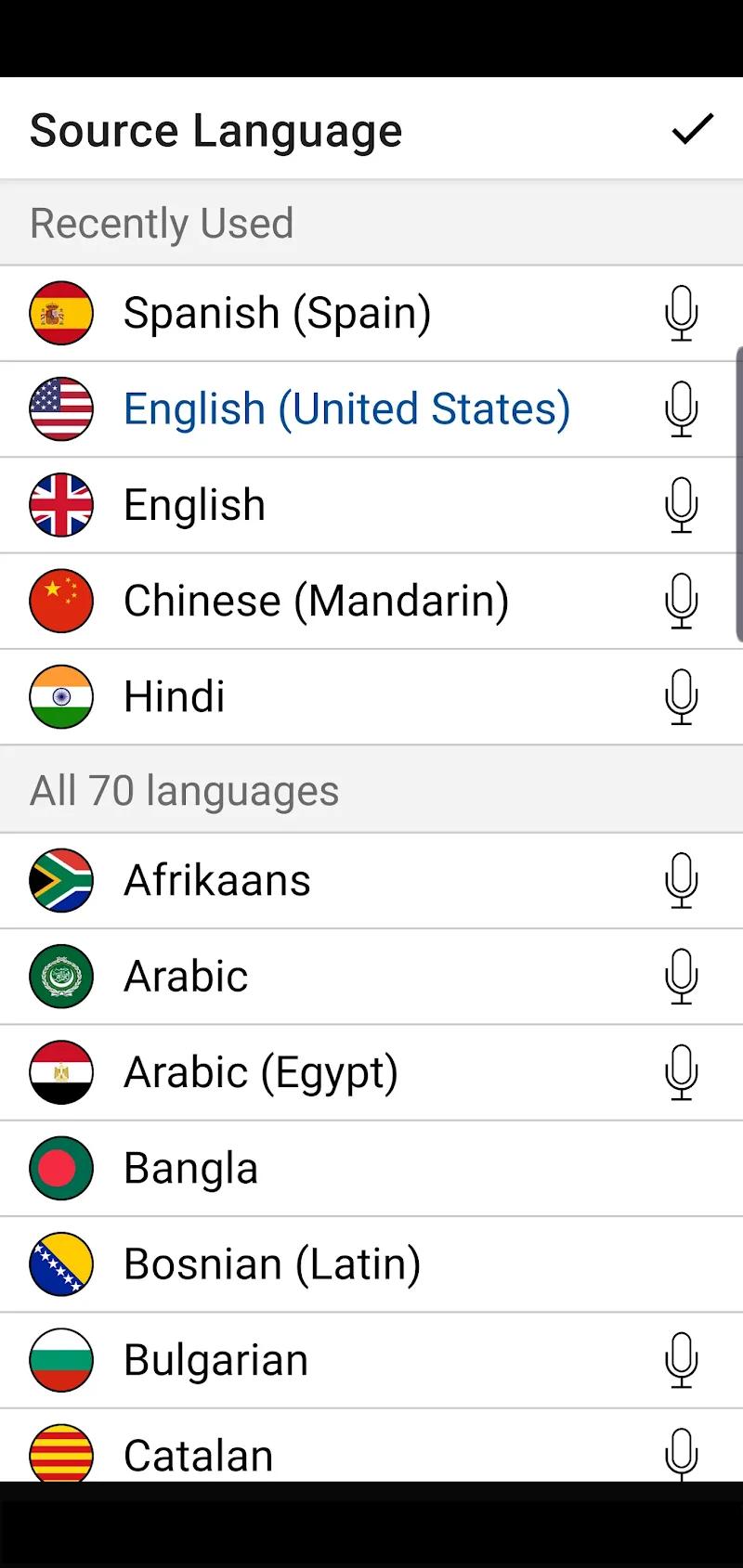This screenshot has width=743, height=1568.
Task: Select English (United States) as source language
Action: click(x=346, y=409)
